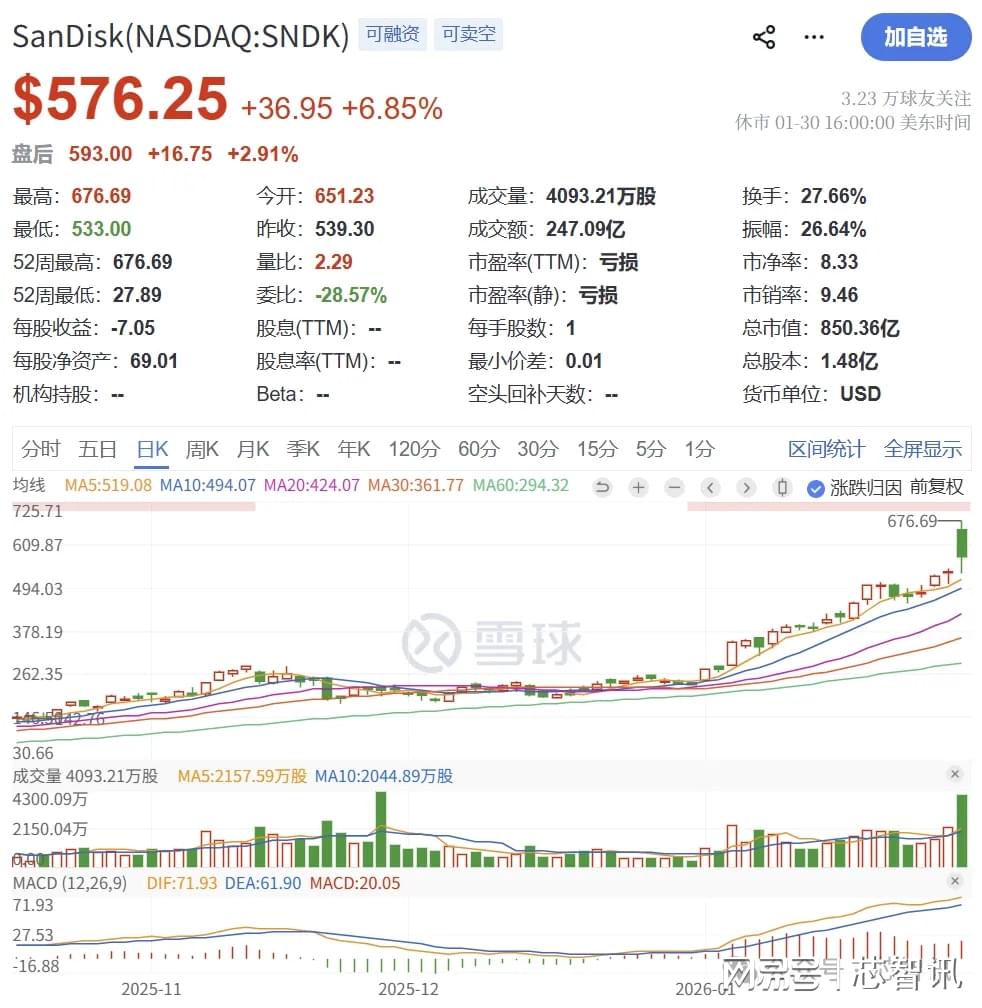Select the 五日 five-day chart tab
This screenshot has height=1008, width=982.
(98, 449)
